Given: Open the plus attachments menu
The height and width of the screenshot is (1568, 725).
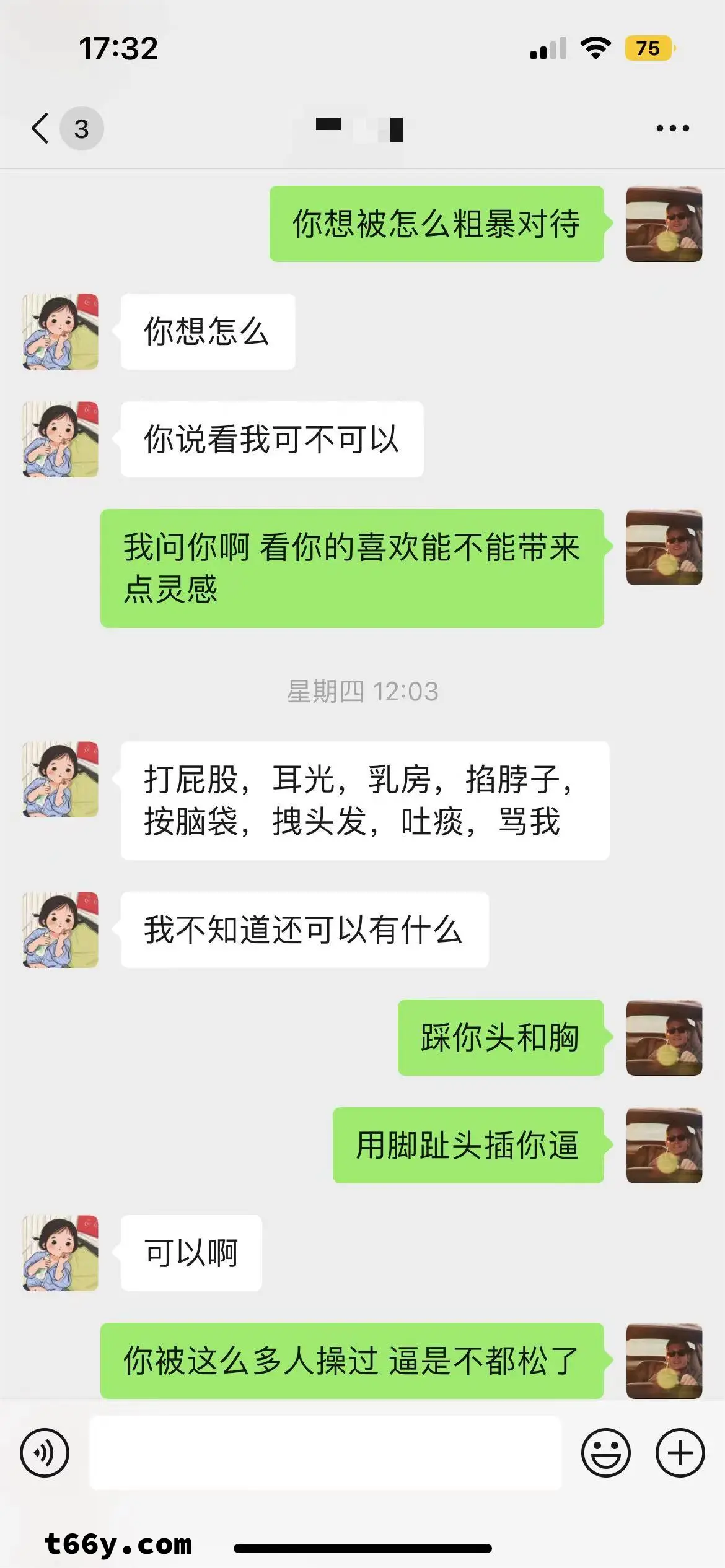Looking at the screenshot, I should click(x=680, y=1453).
